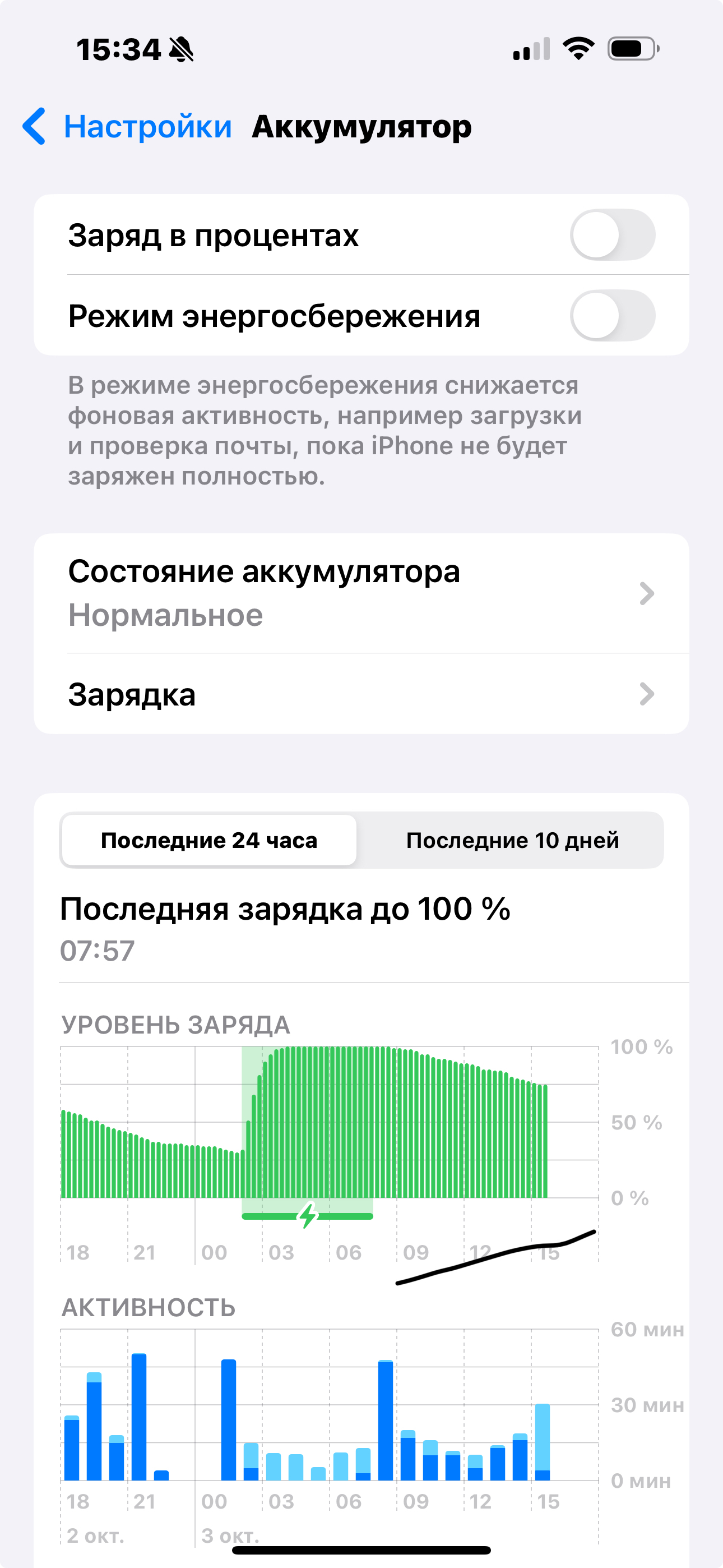Image resolution: width=723 pixels, height=1568 pixels.
Task: Open the Зарядка row
Action: coord(360,694)
